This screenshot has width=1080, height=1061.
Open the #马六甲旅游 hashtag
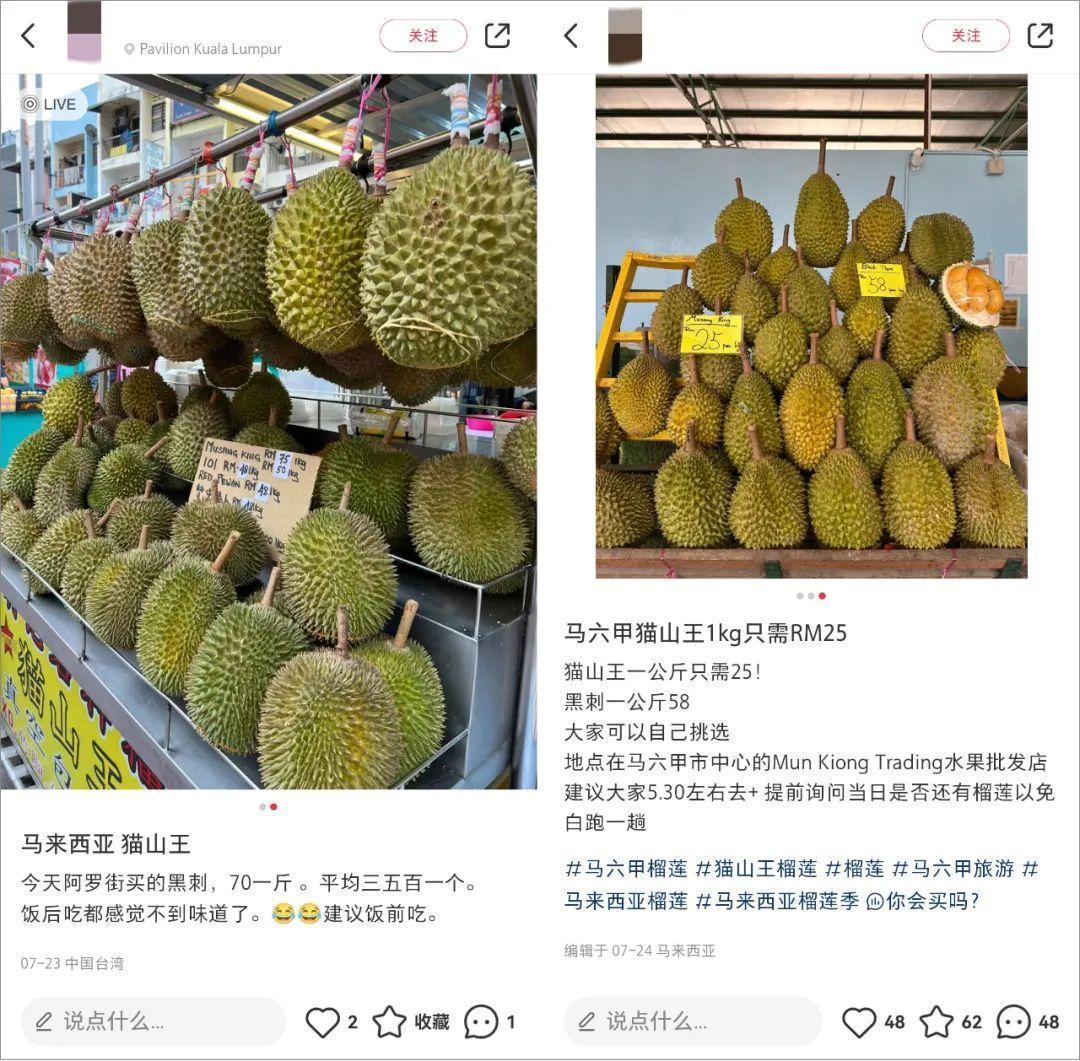tap(952, 869)
